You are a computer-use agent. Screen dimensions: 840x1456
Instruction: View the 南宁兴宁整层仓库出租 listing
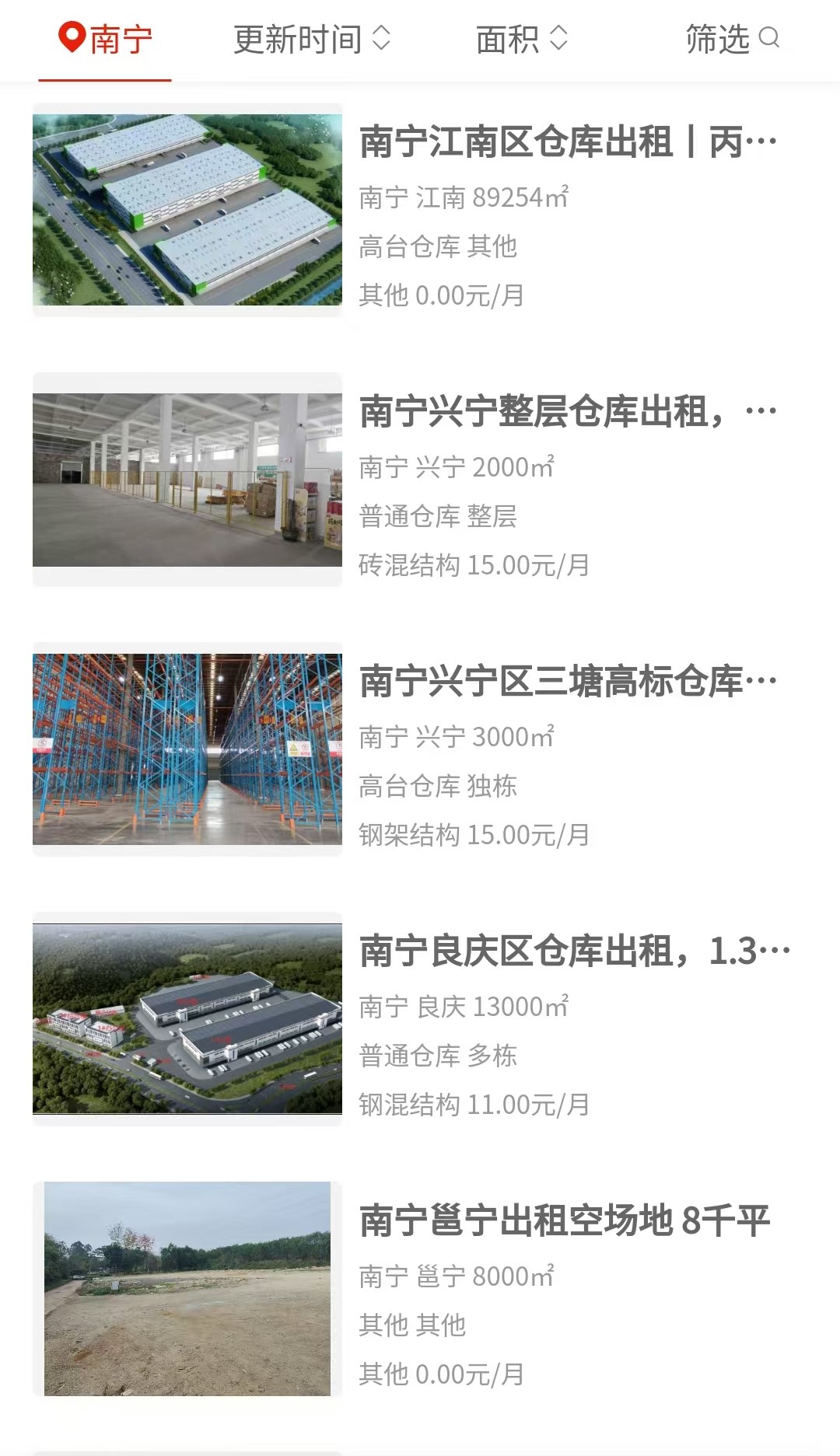[x=420, y=480]
